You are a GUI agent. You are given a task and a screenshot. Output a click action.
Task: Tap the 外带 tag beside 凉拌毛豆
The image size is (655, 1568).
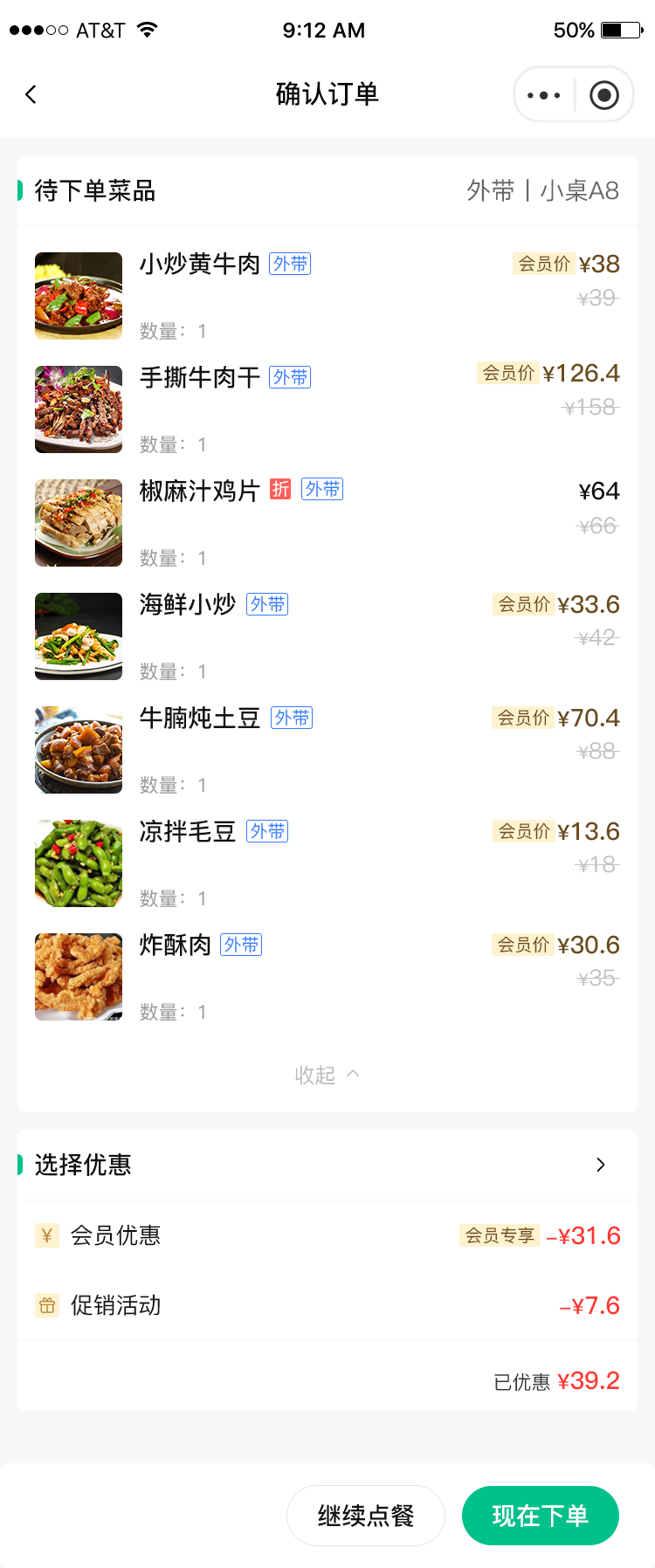[x=267, y=831]
